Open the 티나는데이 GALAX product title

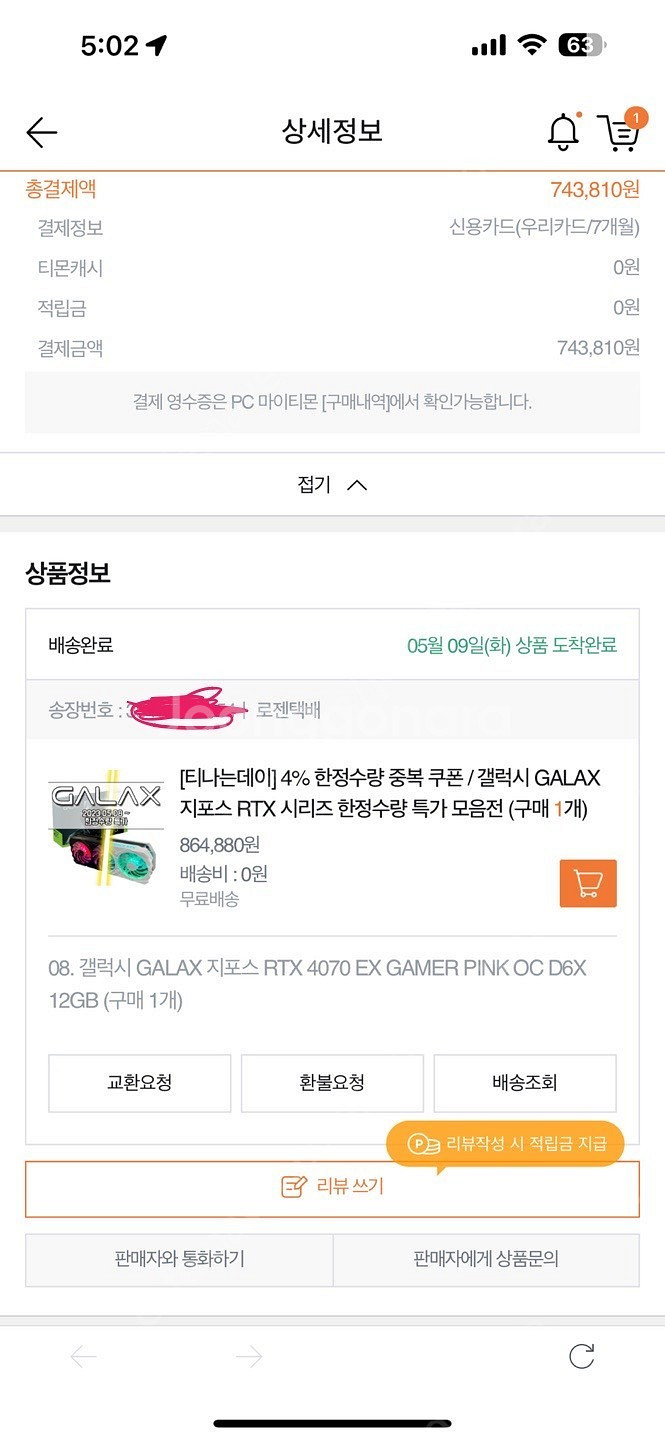pyautogui.click(x=390, y=793)
